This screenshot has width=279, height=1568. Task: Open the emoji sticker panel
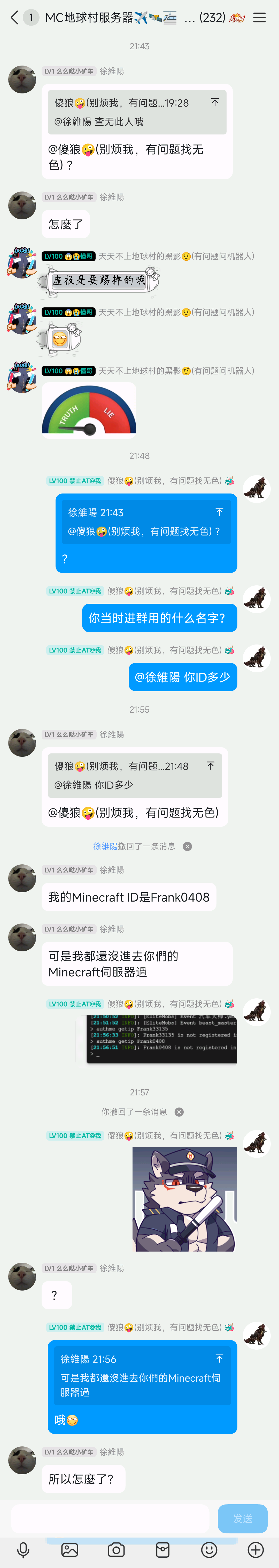click(x=209, y=1550)
